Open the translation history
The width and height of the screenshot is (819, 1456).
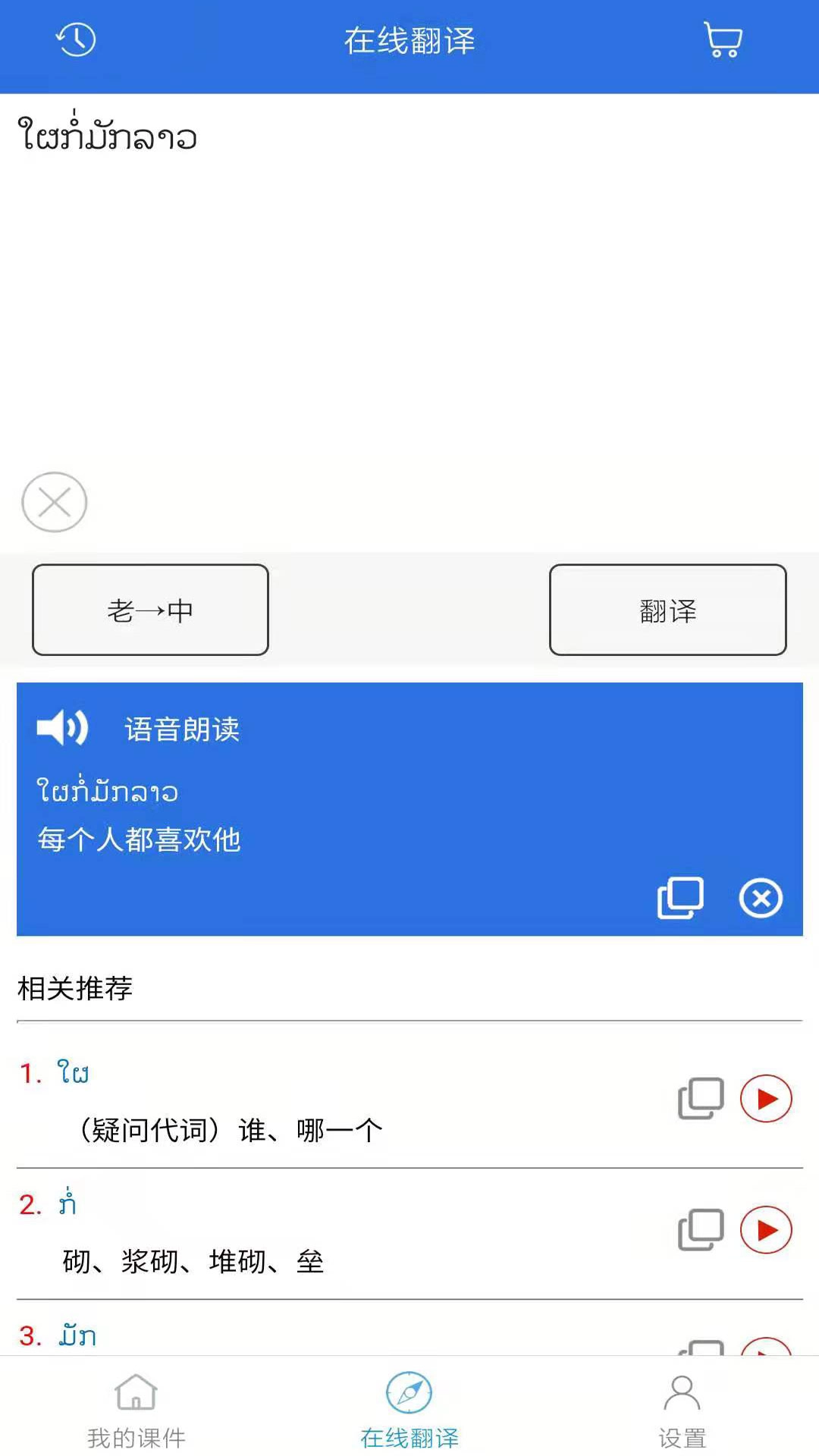click(75, 41)
